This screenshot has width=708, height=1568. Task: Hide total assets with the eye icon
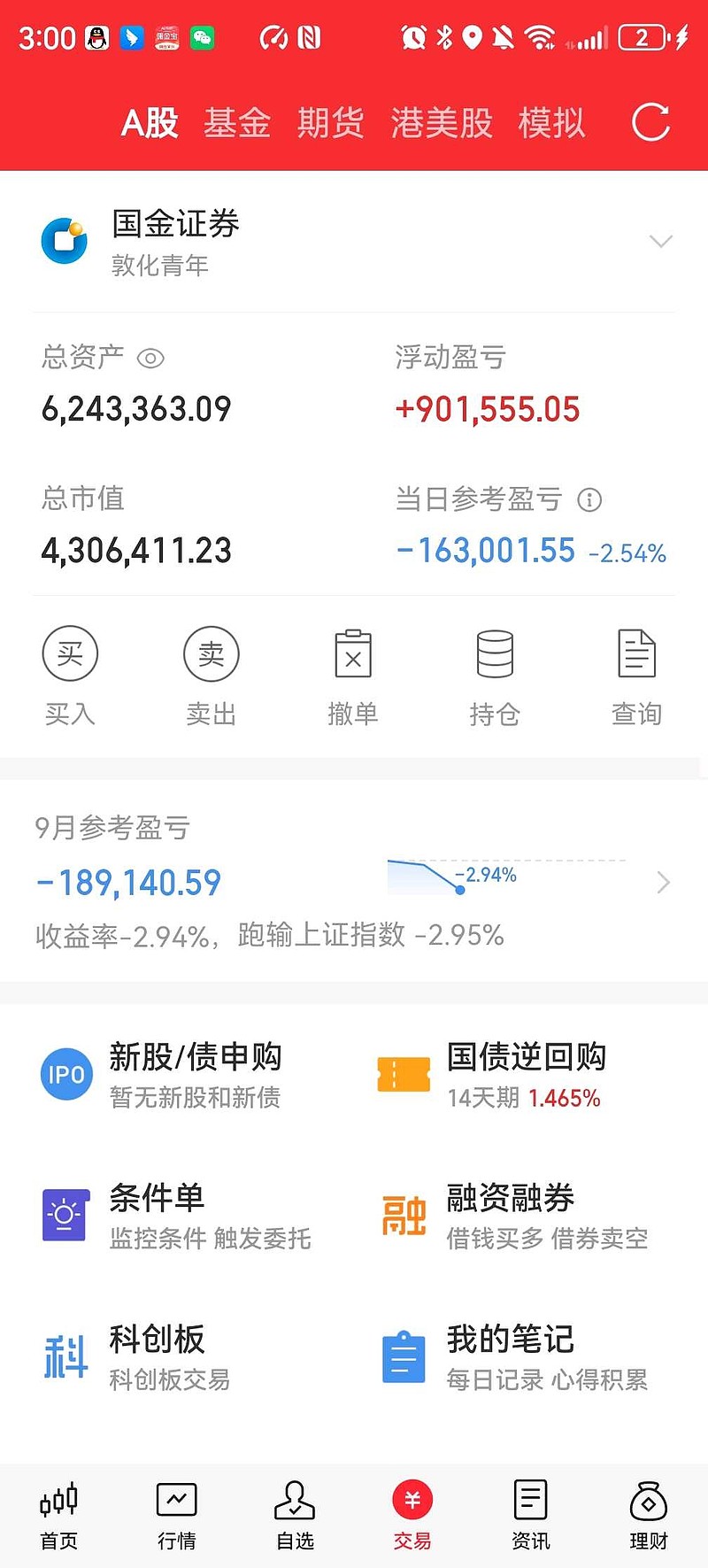pos(151,359)
